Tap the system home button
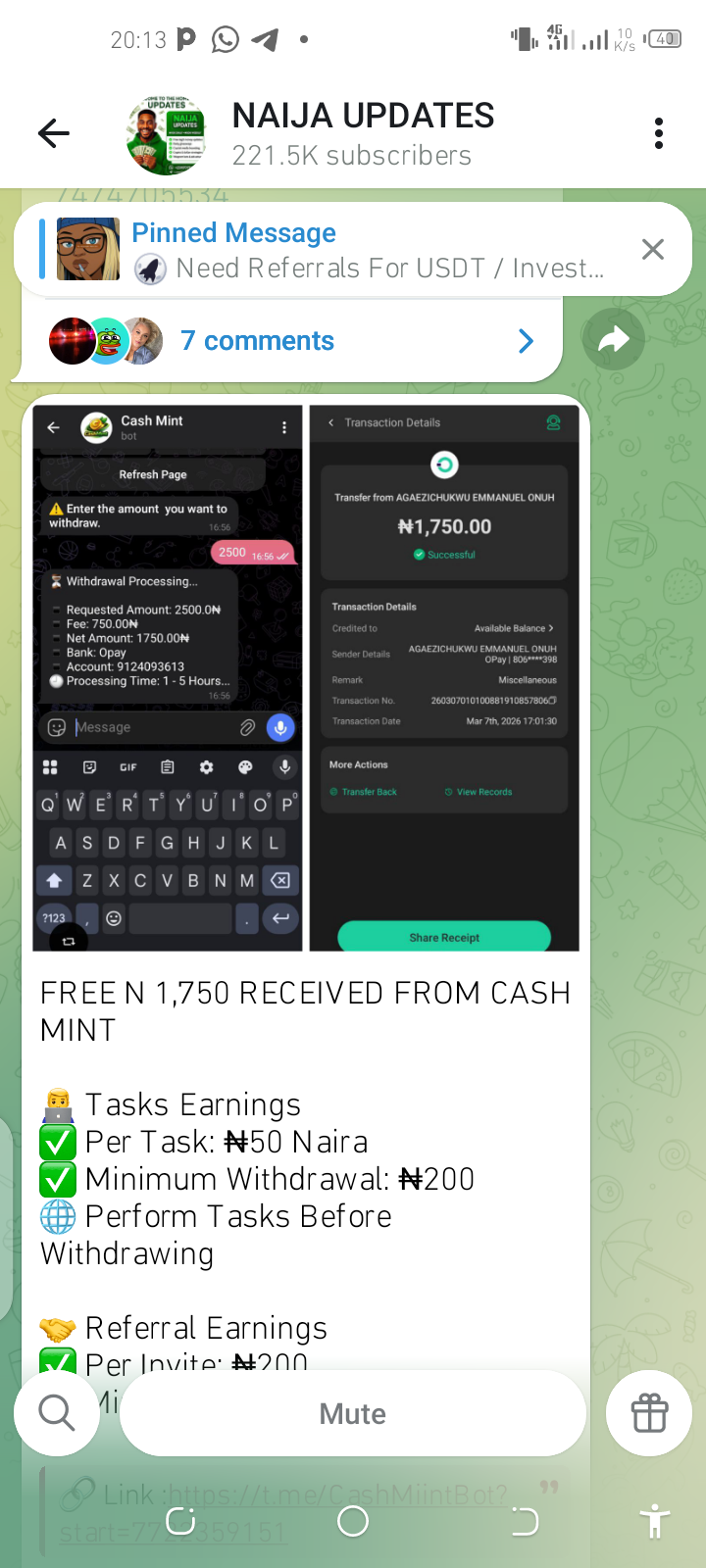The image size is (706, 1568). [x=353, y=1521]
